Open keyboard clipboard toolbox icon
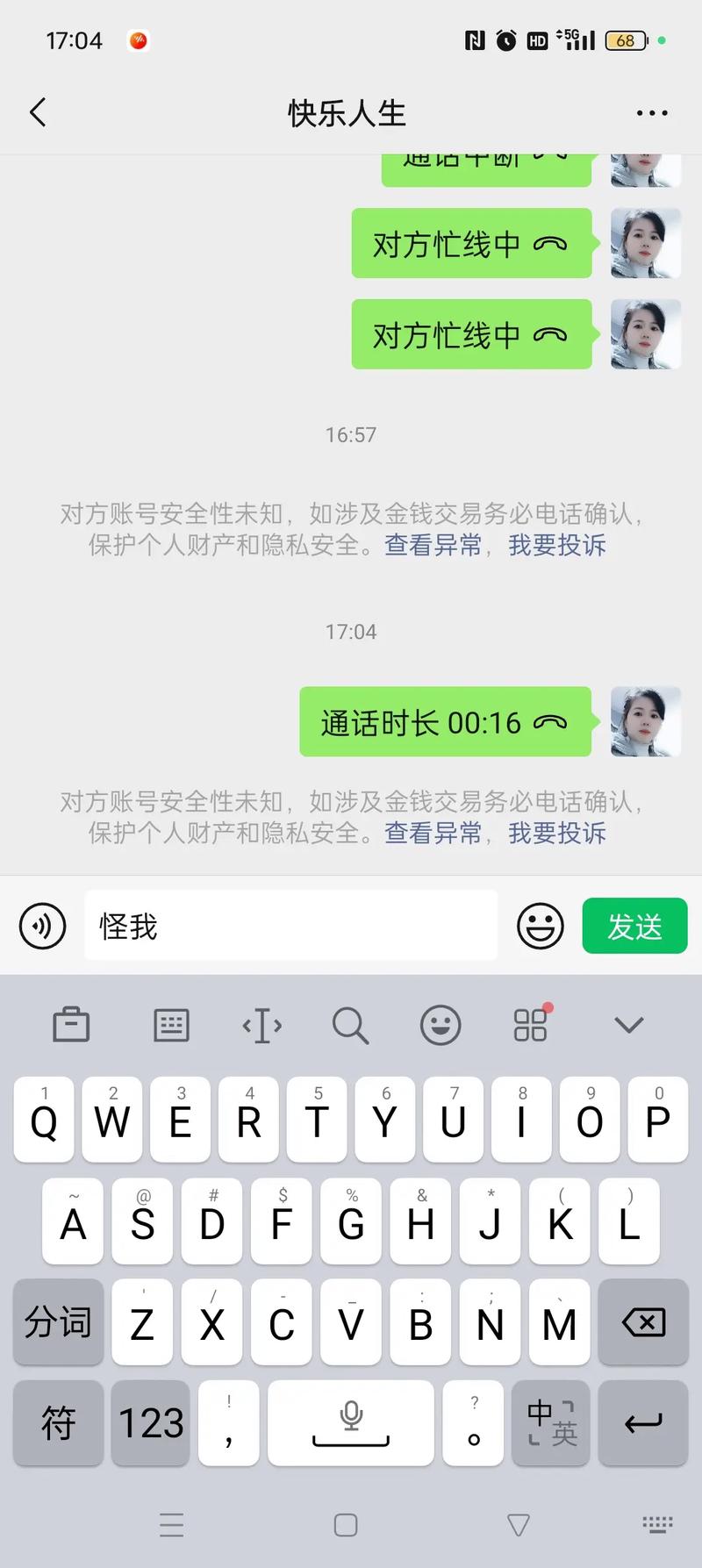The image size is (702, 1568). 71,1024
